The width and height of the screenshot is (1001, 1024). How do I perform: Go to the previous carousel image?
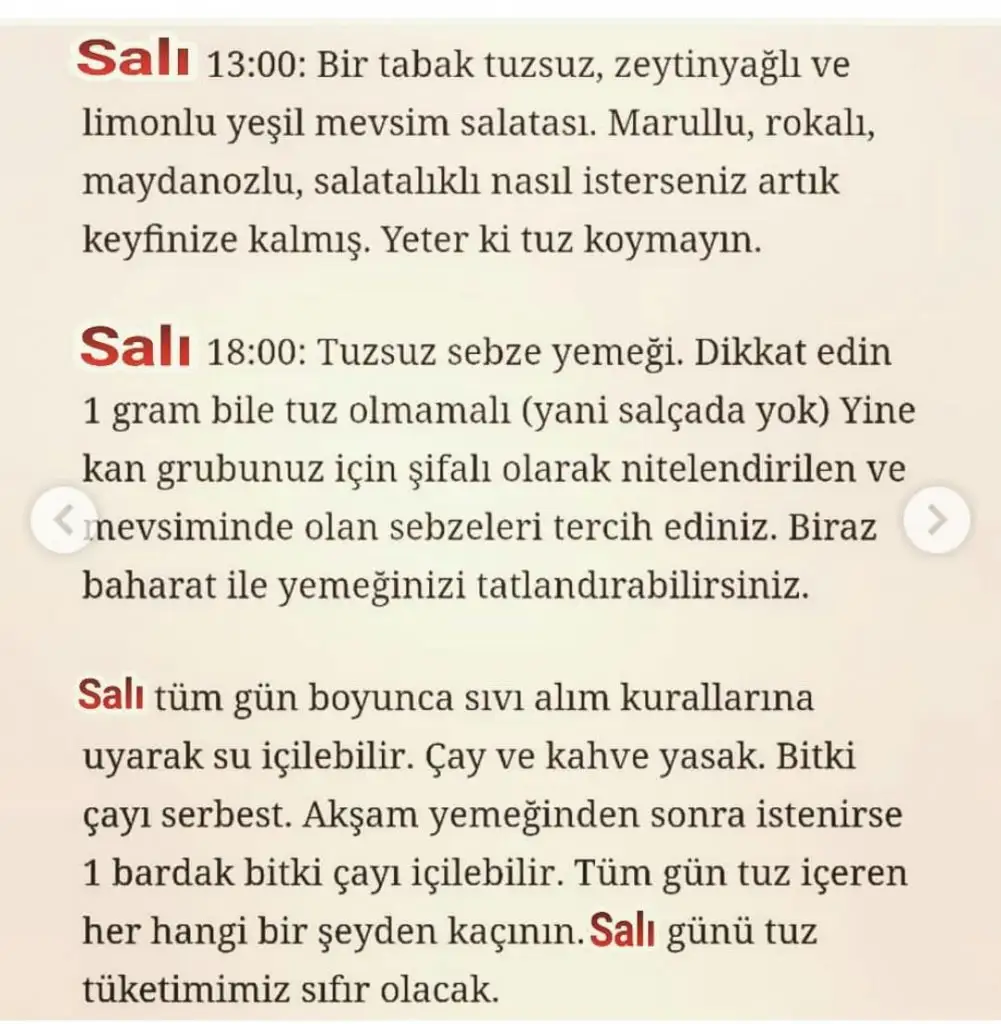coord(63,520)
